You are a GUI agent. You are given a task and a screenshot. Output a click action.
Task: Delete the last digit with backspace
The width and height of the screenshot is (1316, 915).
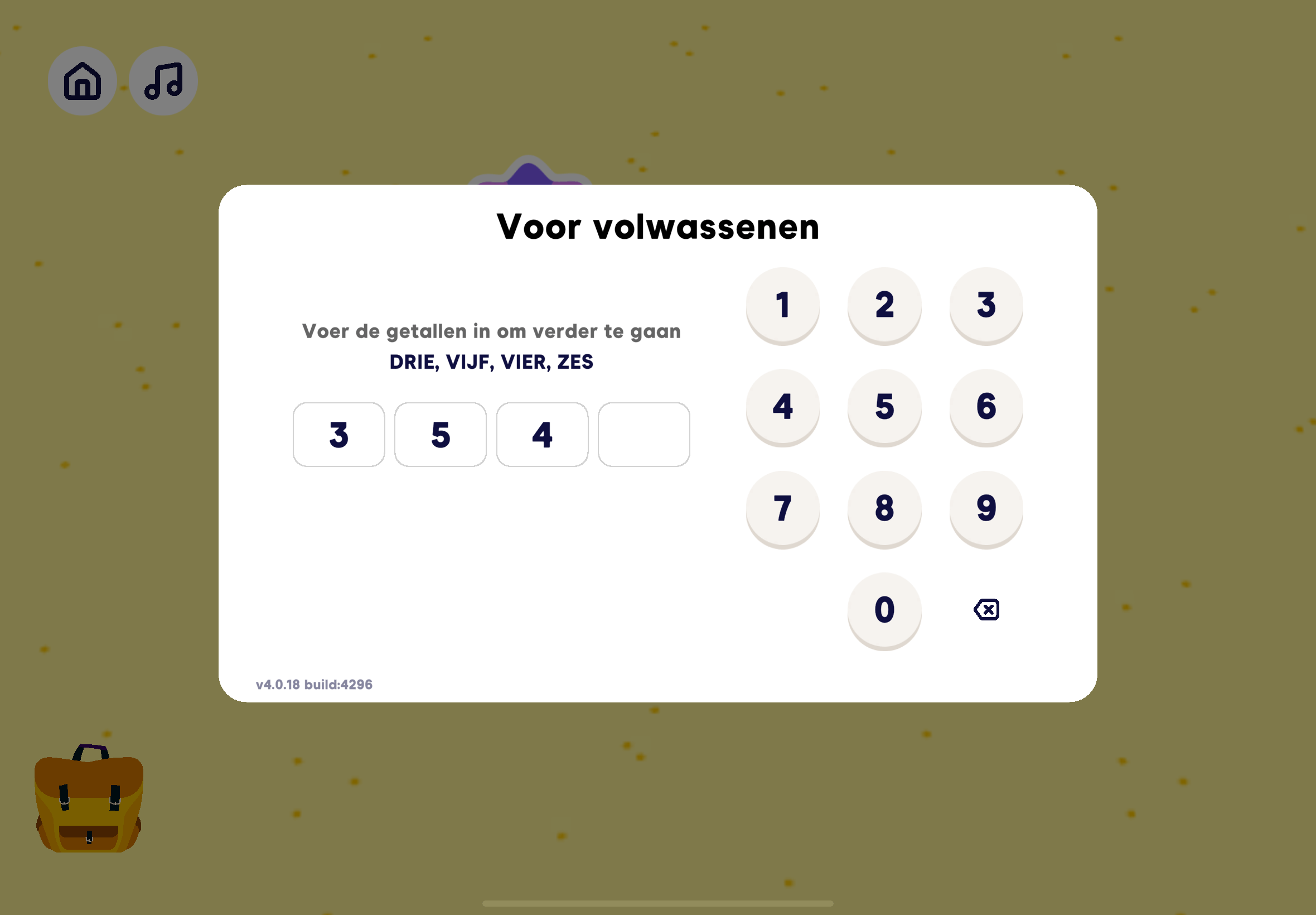pyautogui.click(x=985, y=609)
